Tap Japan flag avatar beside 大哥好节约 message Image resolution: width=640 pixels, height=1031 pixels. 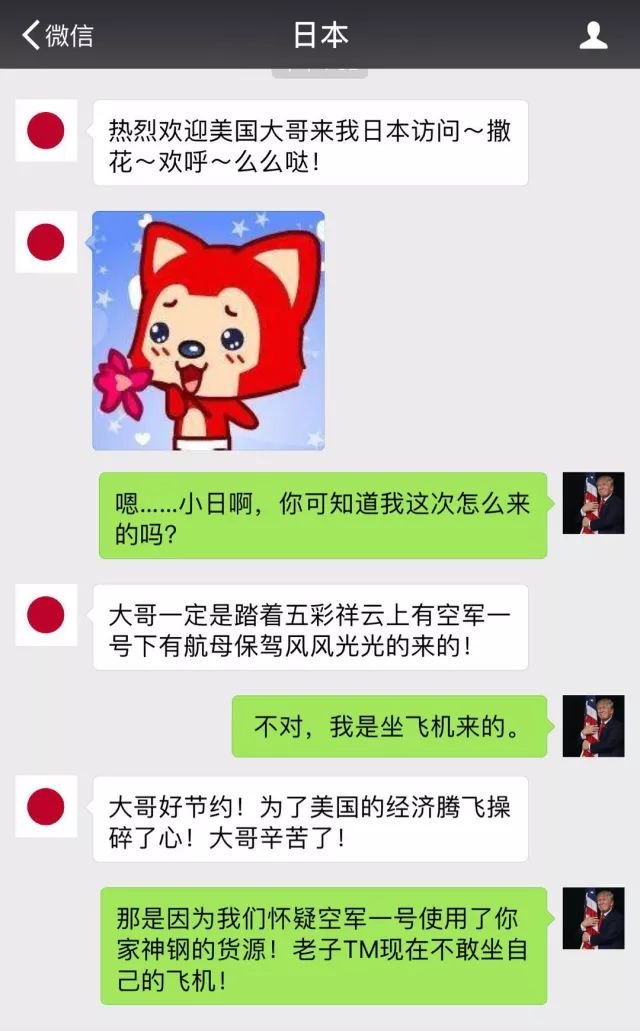click(x=46, y=806)
